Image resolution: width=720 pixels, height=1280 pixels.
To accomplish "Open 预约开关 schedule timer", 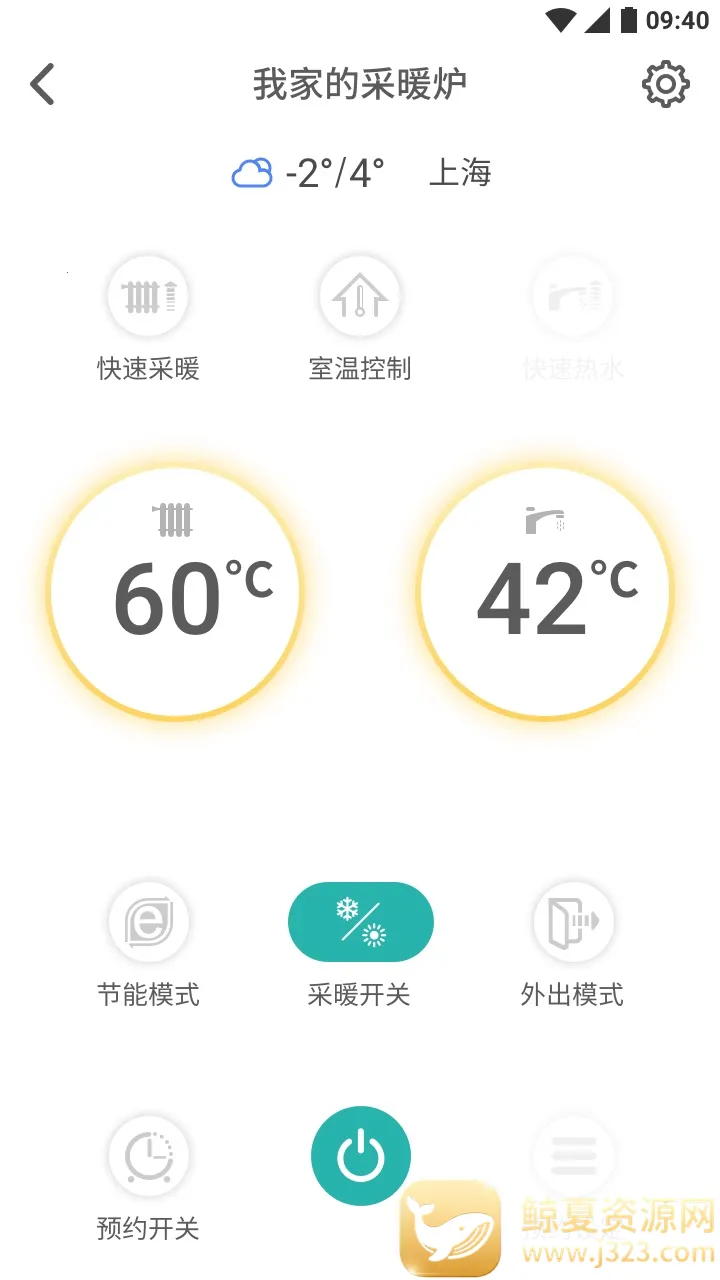I will 148,1157.
